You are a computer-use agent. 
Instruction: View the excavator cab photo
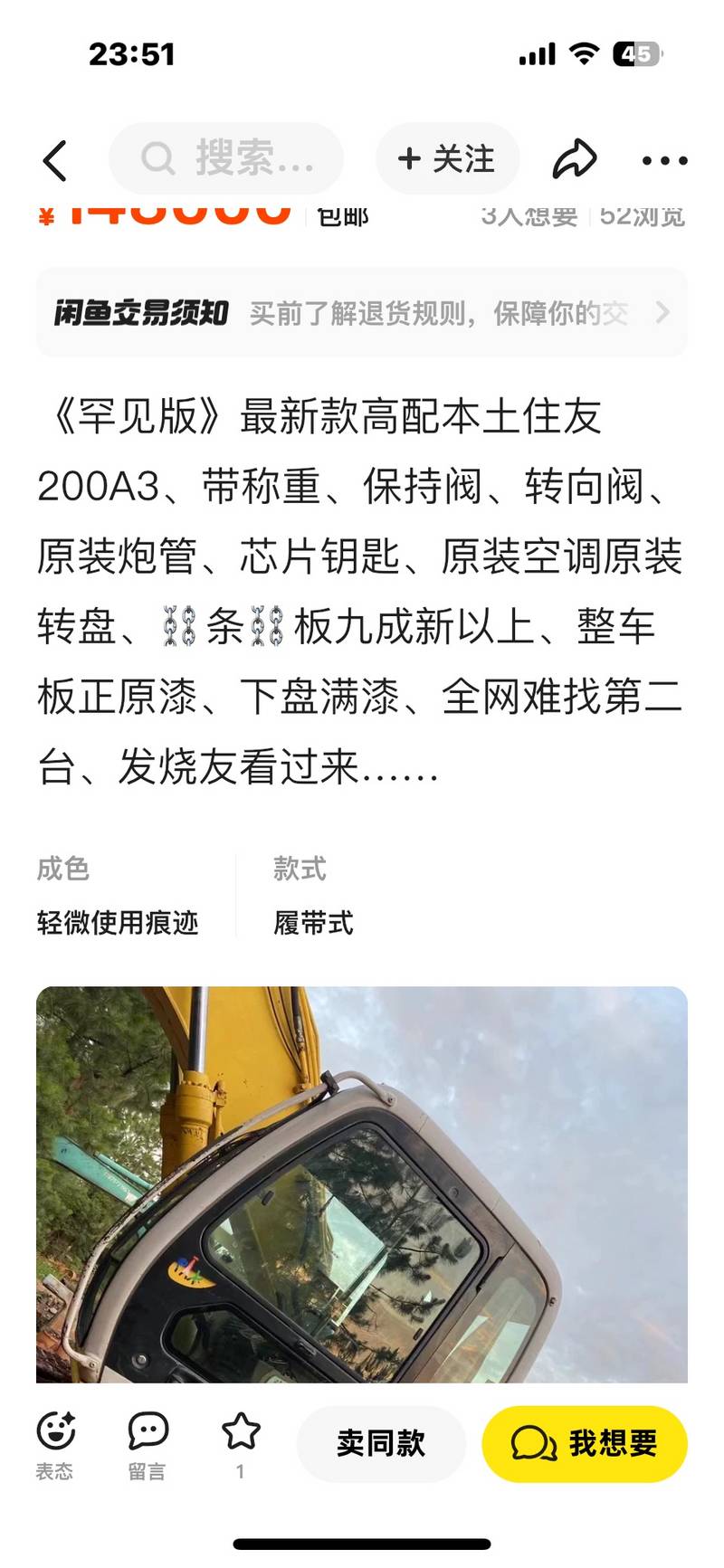tap(362, 1184)
